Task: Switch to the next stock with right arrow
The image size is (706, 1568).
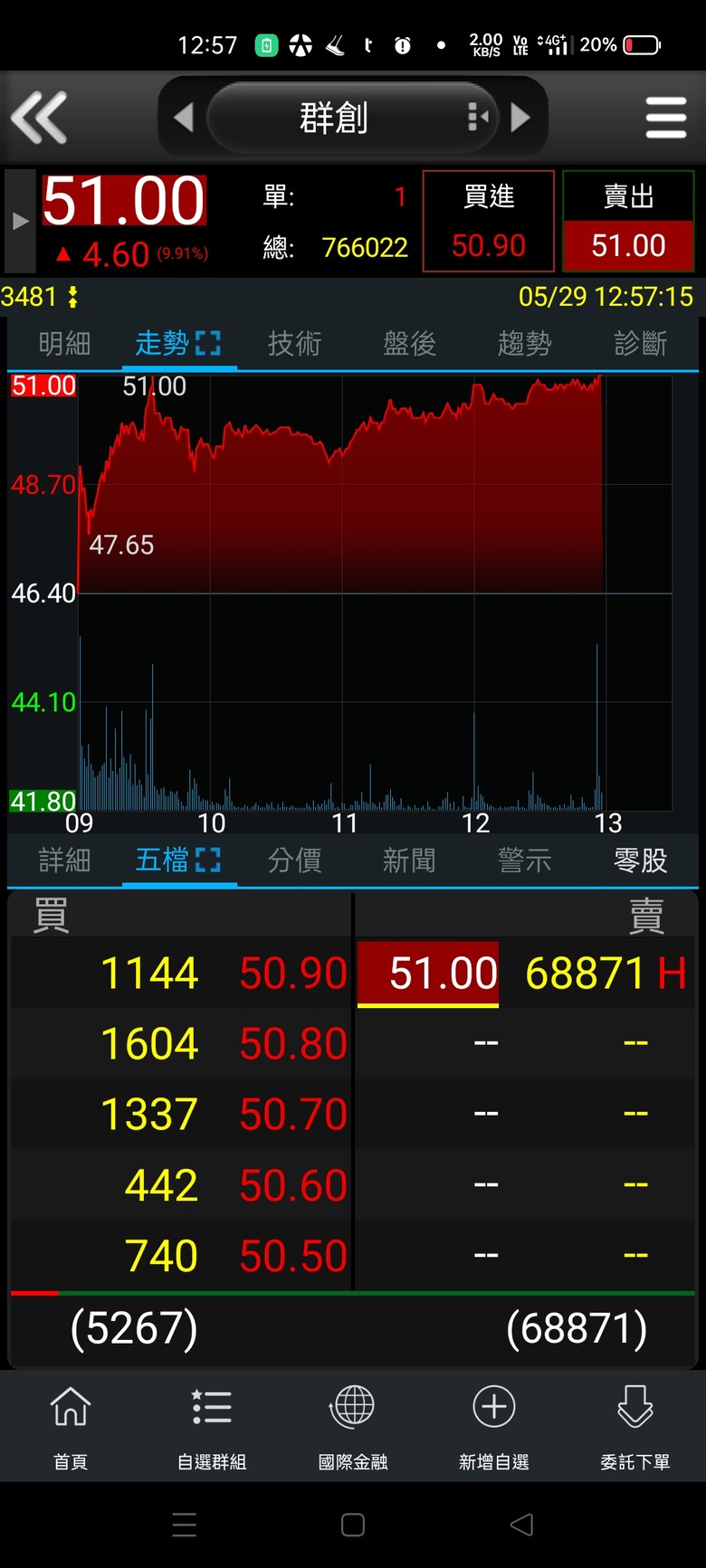Action: coord(520,118)
